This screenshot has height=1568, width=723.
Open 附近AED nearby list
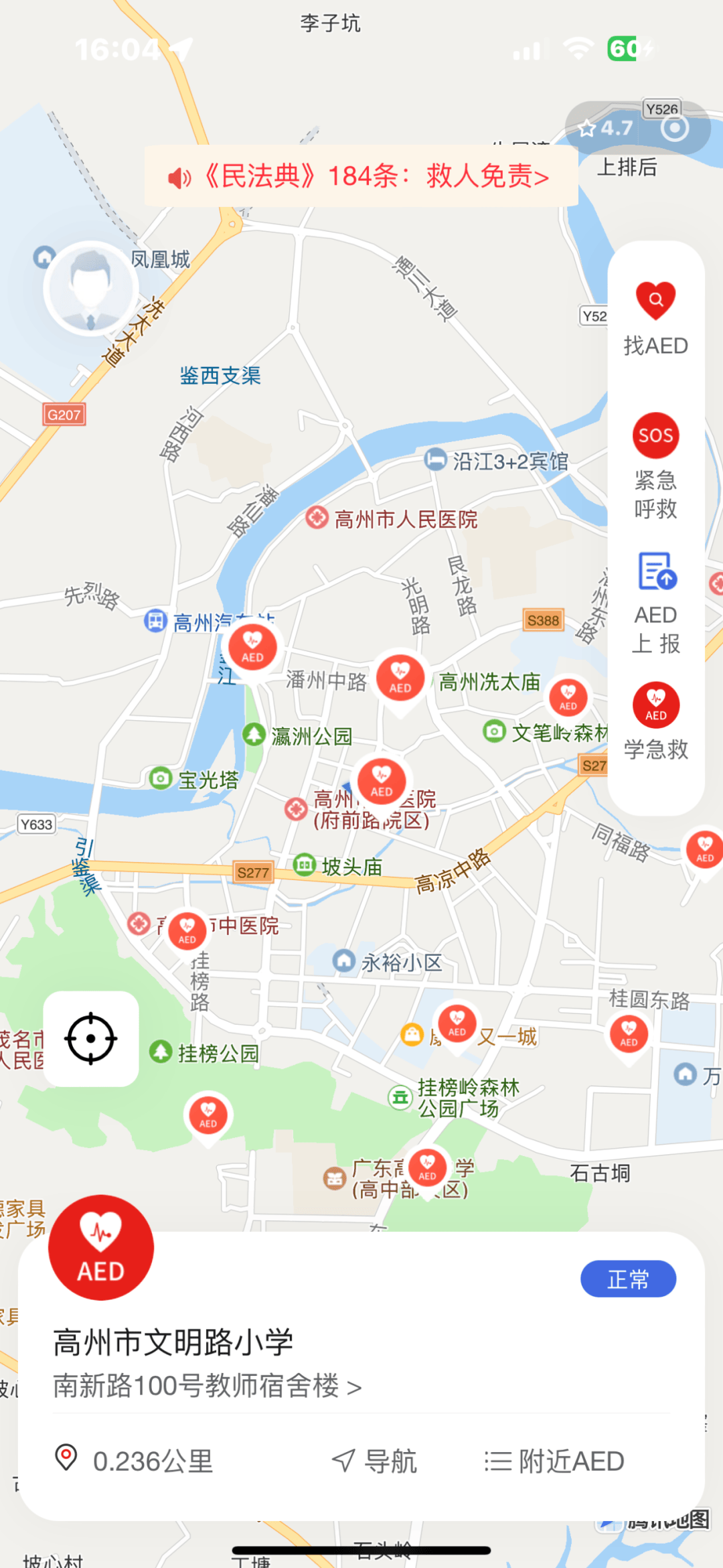coord(553,1462)
